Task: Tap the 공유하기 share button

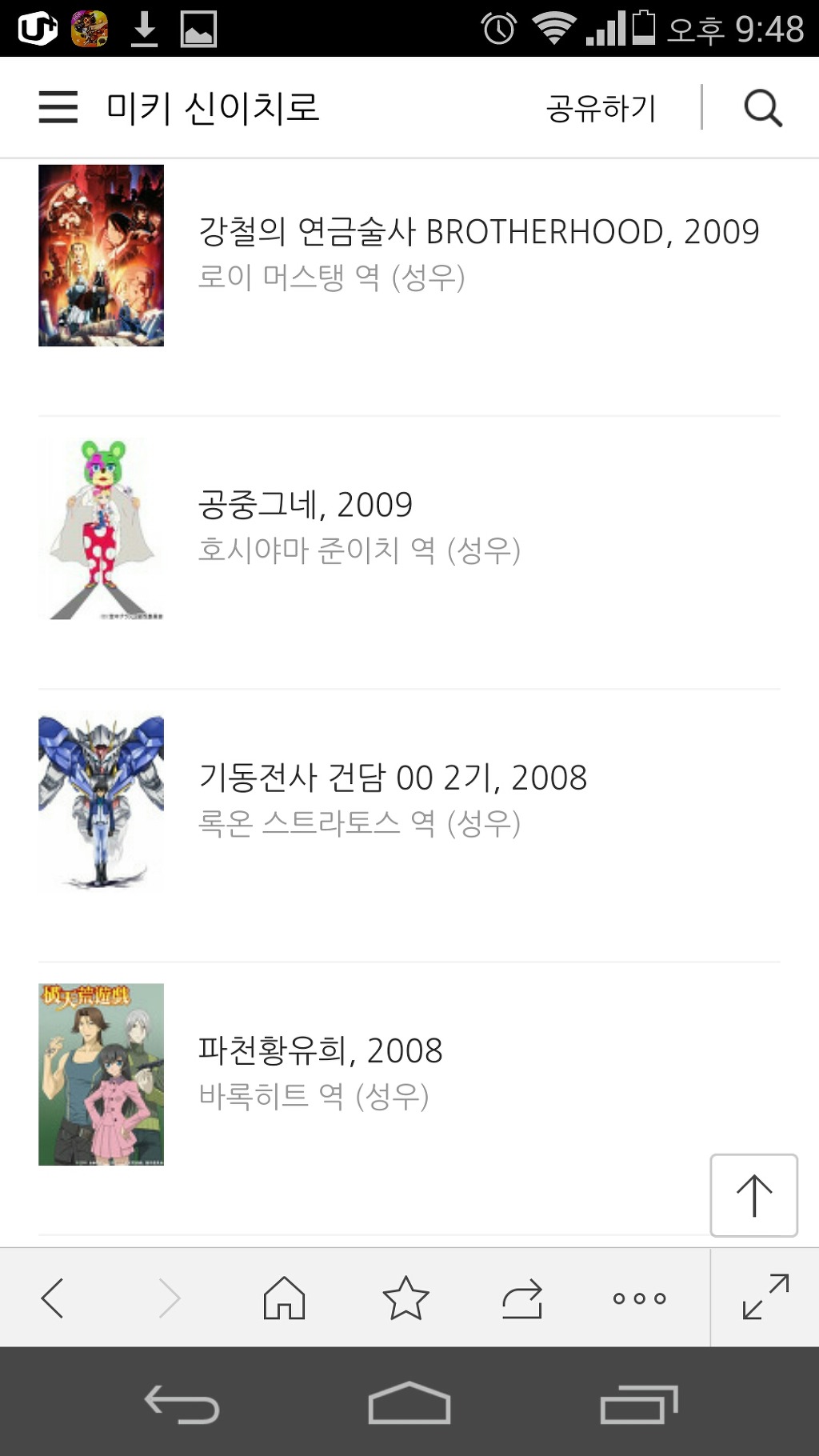Action: (601, 108)
